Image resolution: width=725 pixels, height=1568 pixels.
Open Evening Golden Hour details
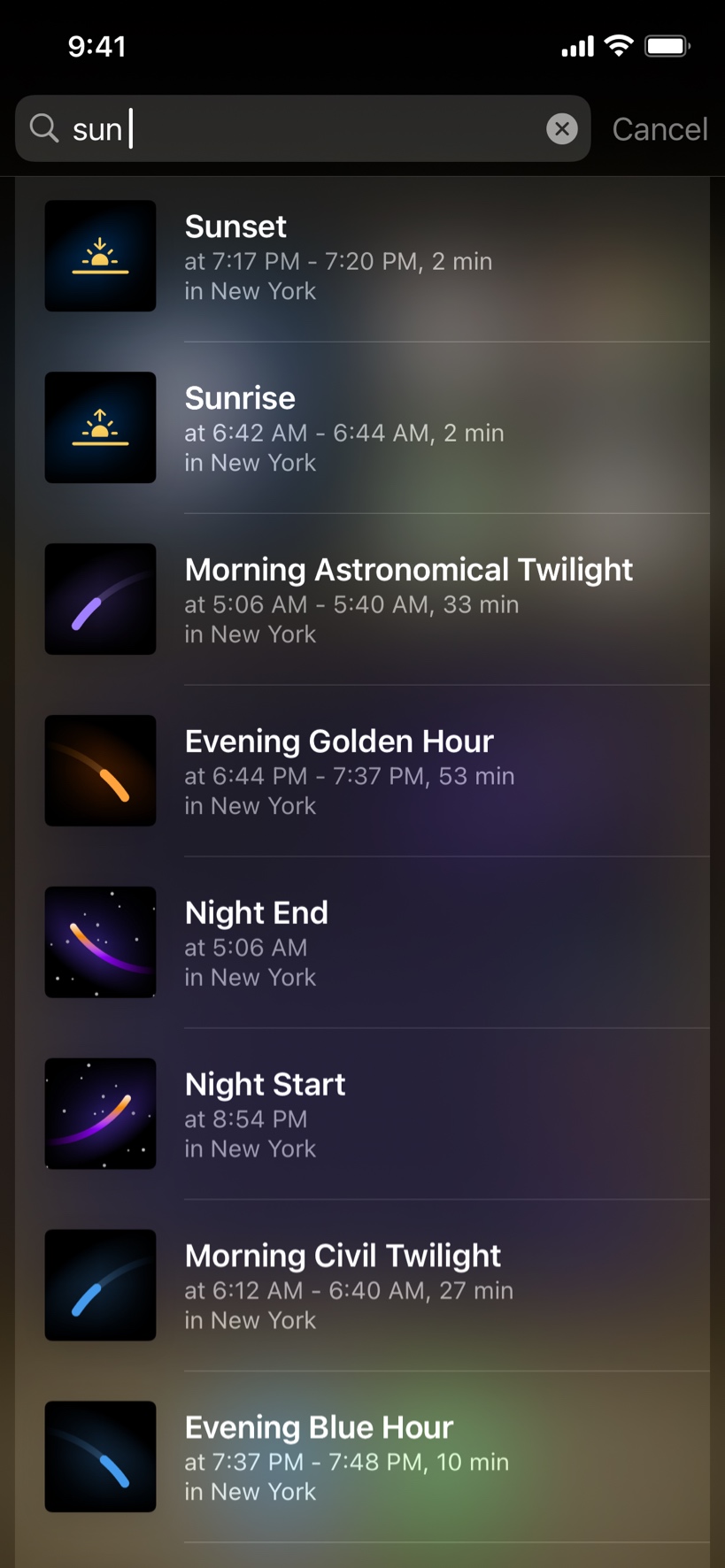[363, 772]
